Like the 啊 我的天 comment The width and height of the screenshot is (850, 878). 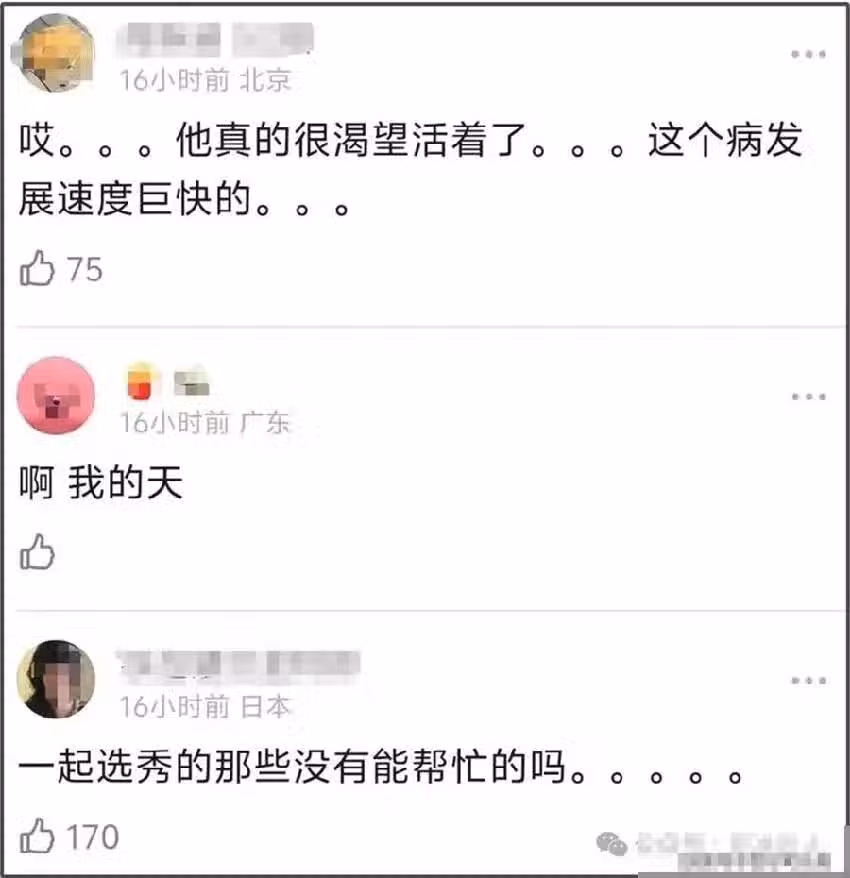click(x=37, y=552)
